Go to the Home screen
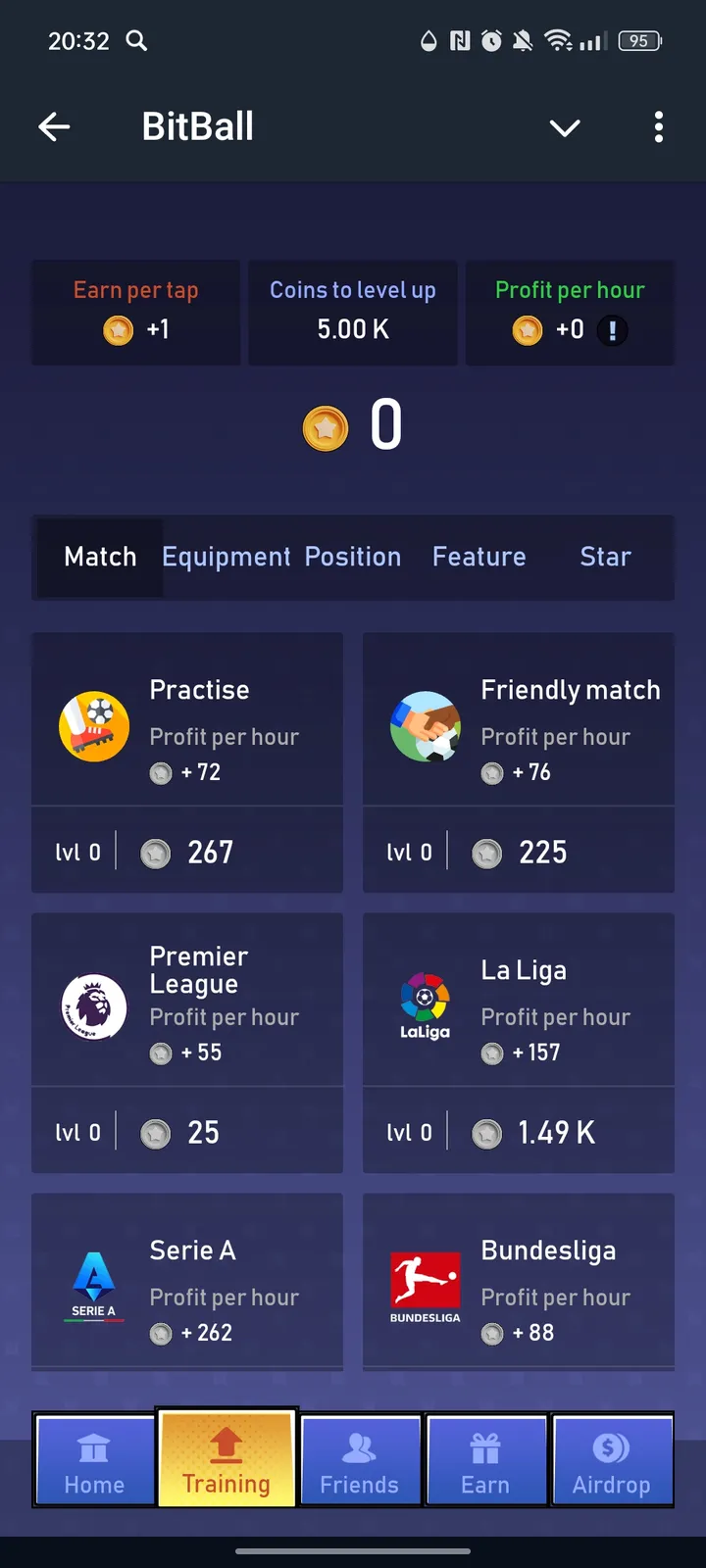706x1568 pixels. point(93,1460)
